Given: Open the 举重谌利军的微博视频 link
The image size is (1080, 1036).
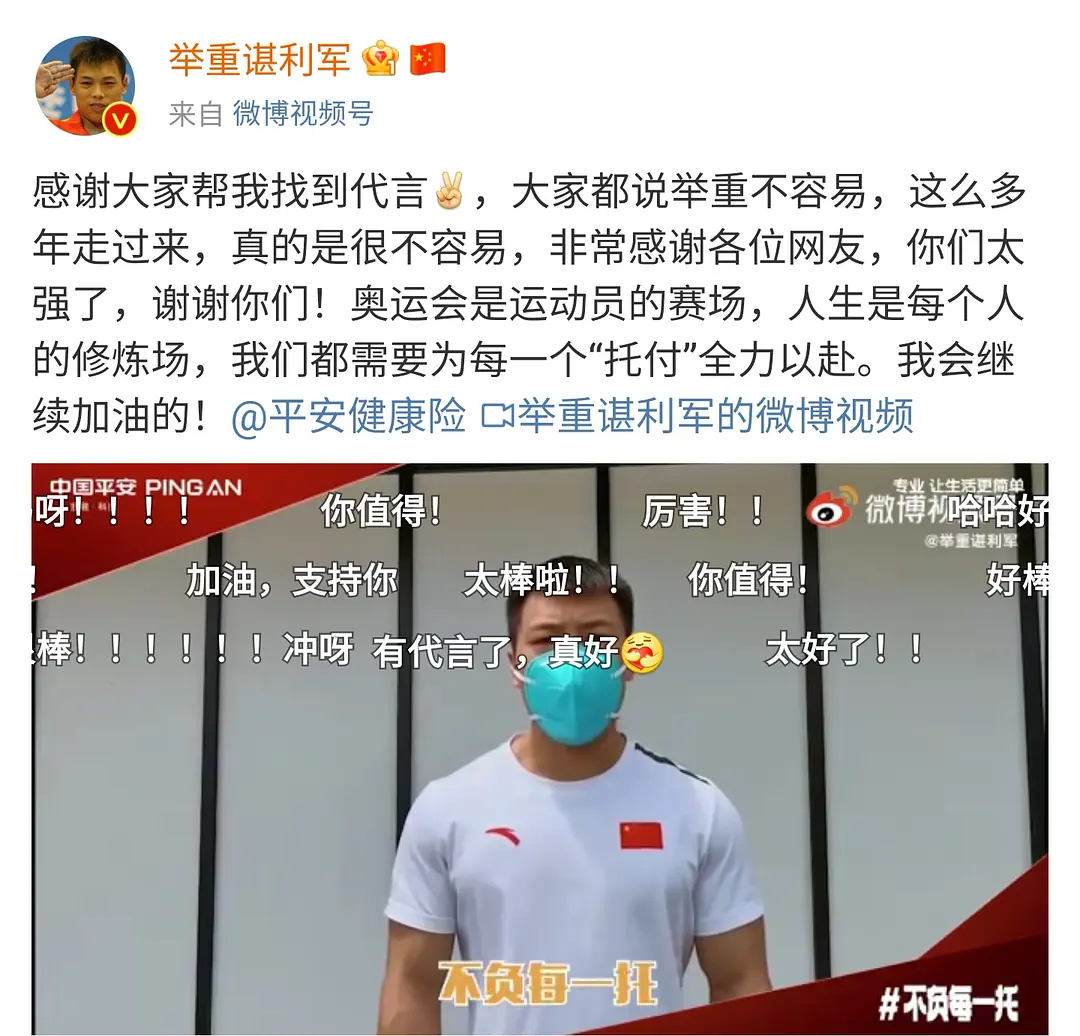Looking at the screenshot, I should tap(697, 417).
